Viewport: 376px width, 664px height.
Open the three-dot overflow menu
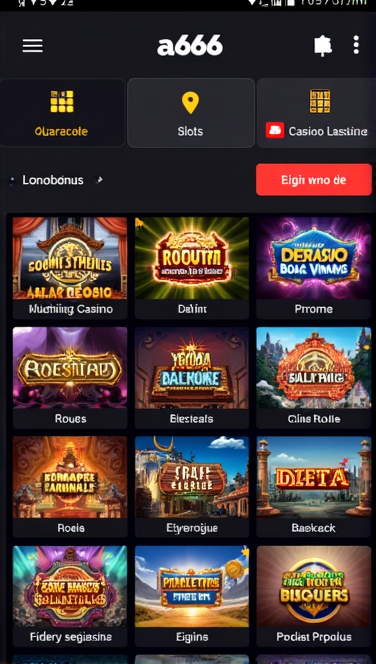(x=356, y=45)
